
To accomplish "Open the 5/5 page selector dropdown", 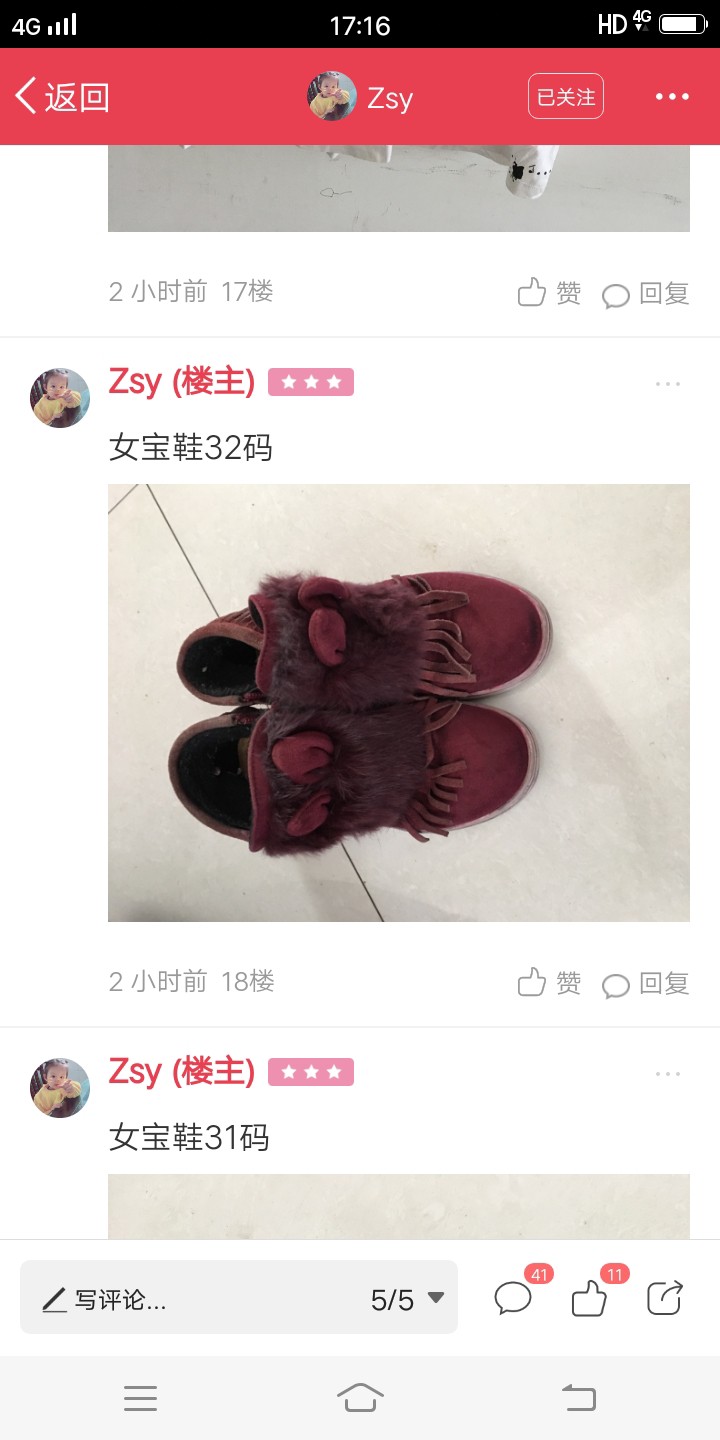I will [x=407, y=1299].
